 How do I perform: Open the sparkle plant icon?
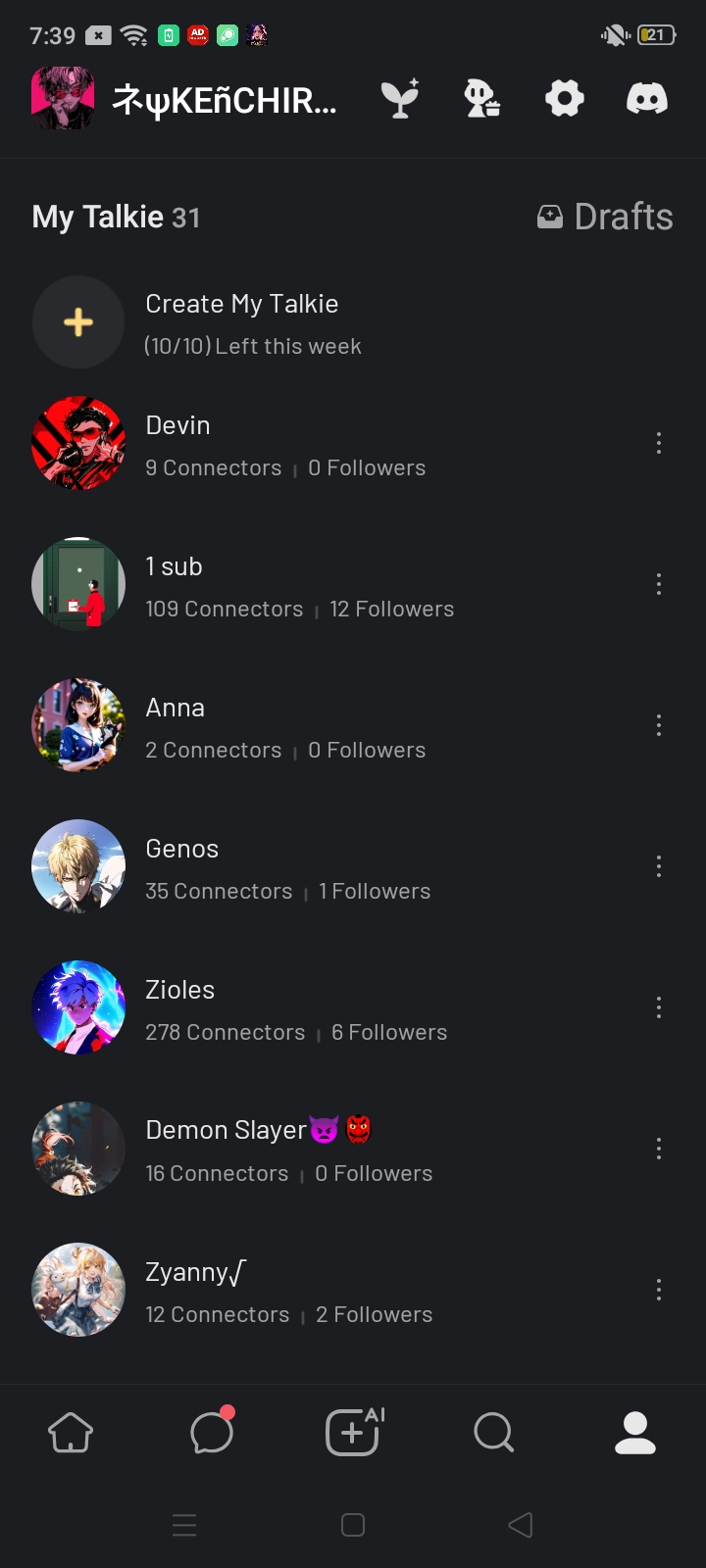tap(400, 99)
